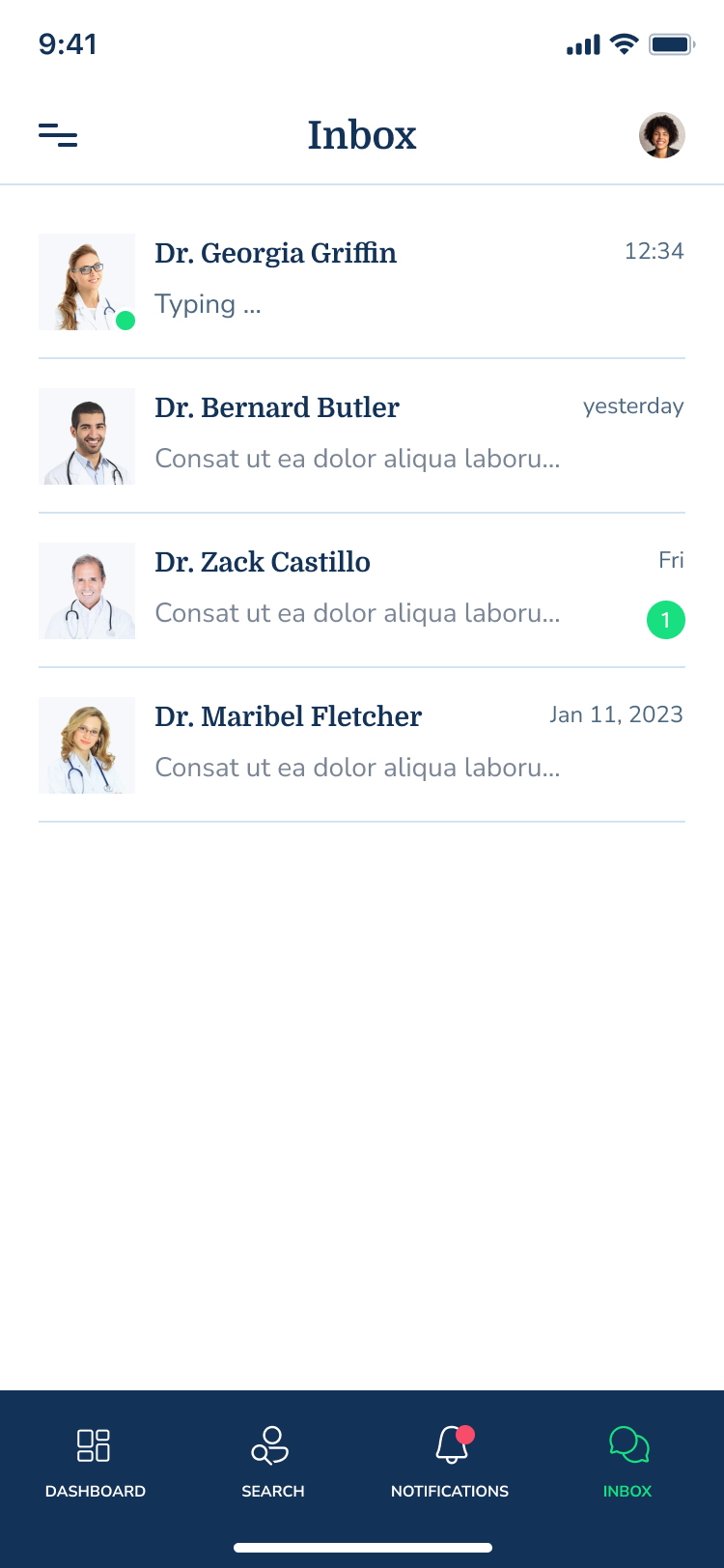Open the chat with Dr. Georgia Griffin
Screen dimensions: 724x1568
point(362,281)
